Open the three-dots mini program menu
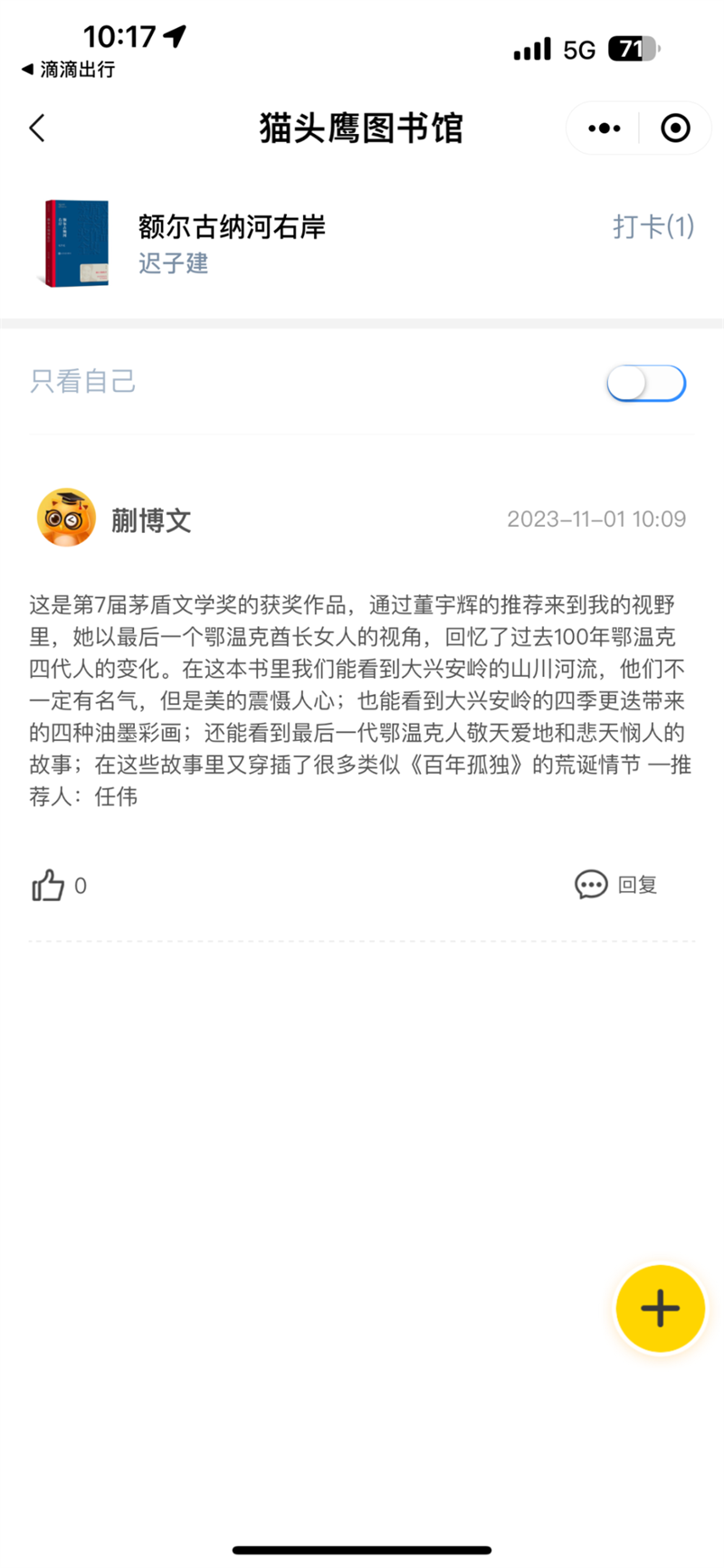The width and height of the screenshot is (724, 1568). coord(604,128)
